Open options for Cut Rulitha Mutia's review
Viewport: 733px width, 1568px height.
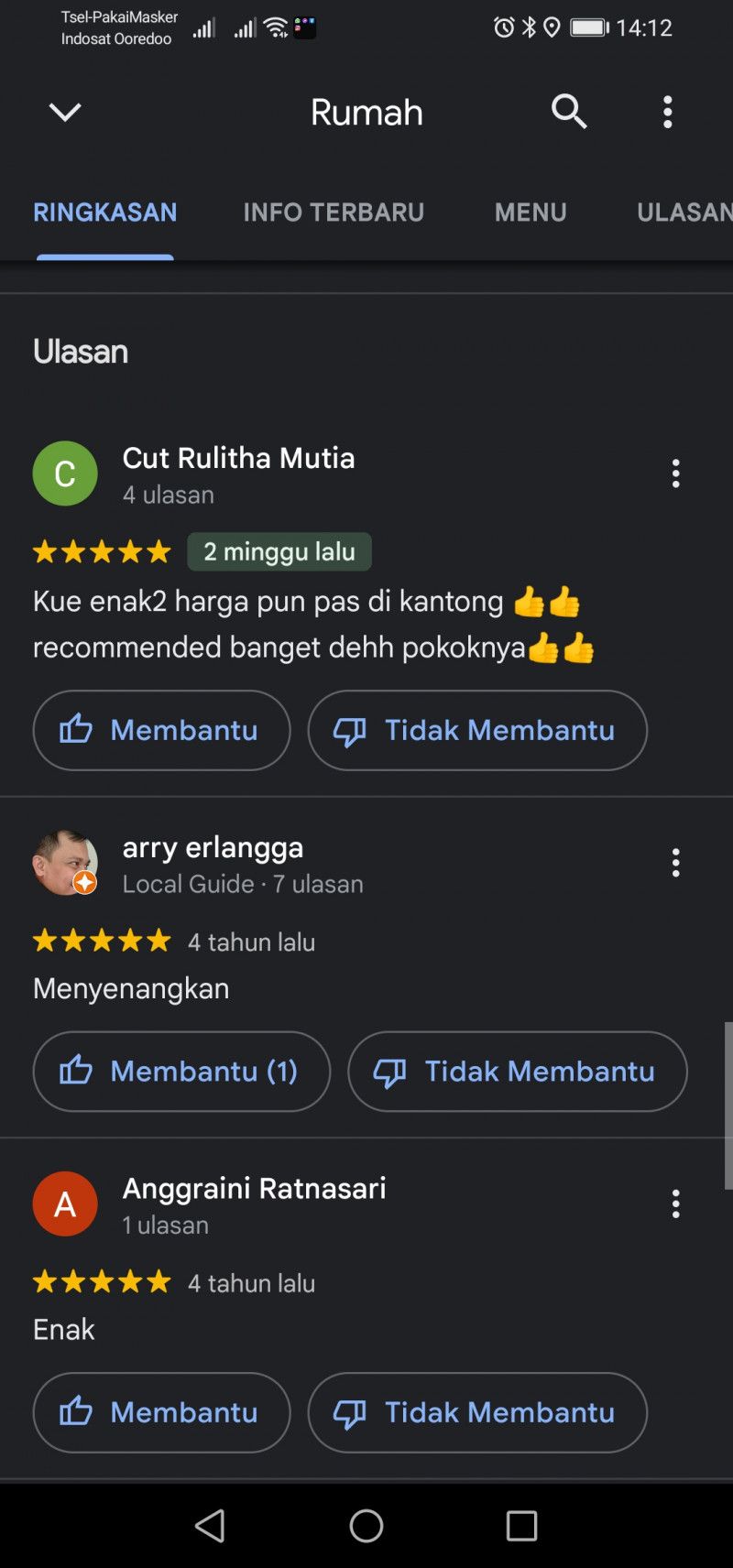(675, 474)
